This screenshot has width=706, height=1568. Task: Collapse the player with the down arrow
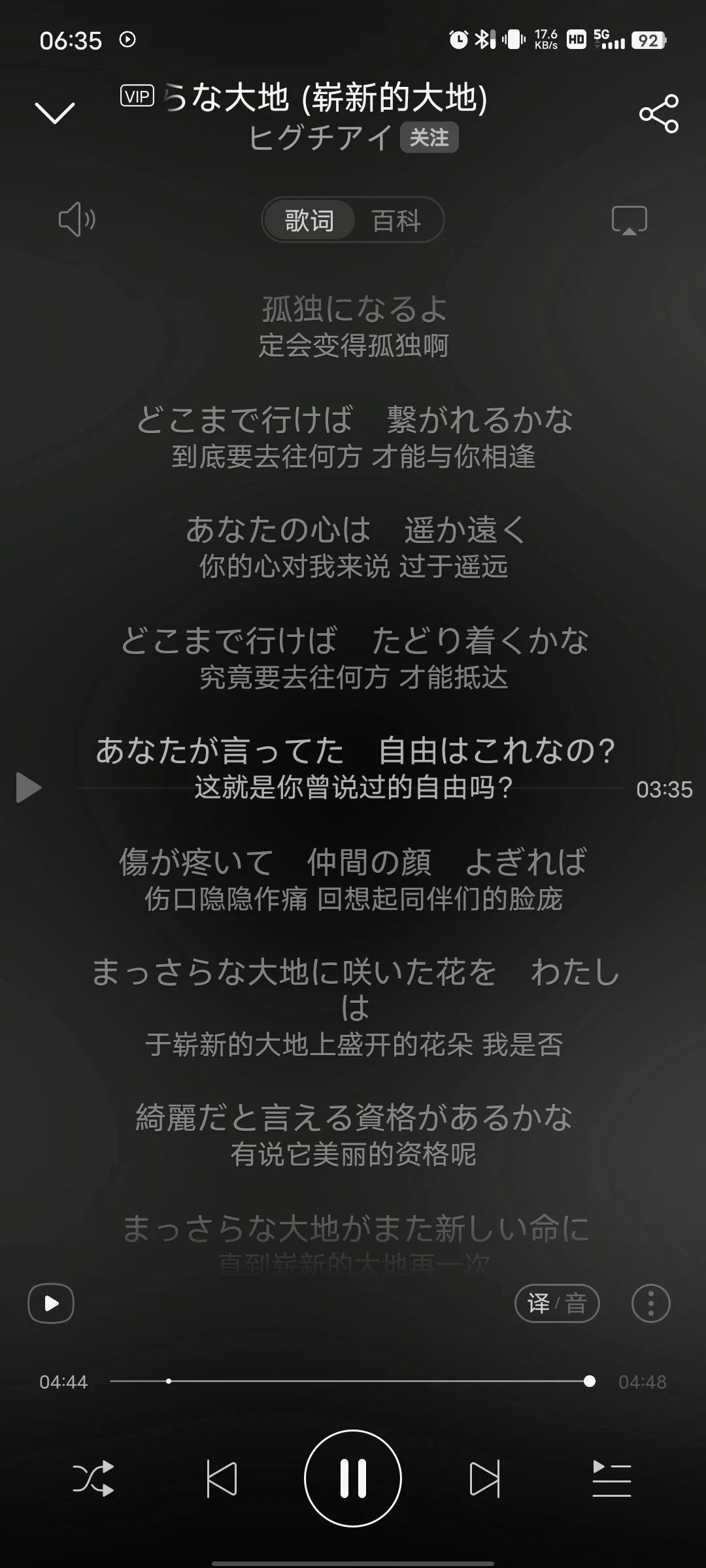(x=55, y=112)
